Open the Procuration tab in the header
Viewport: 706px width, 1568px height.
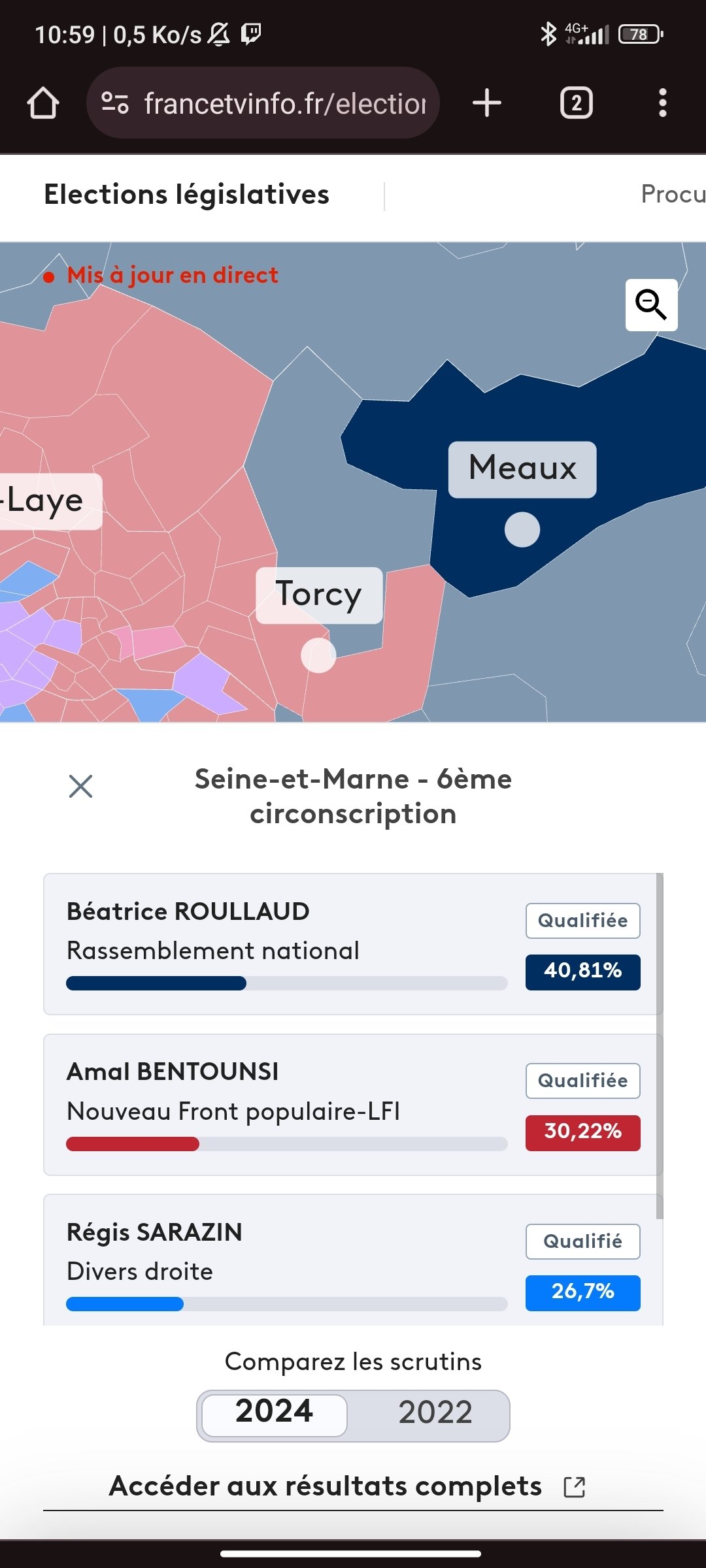[x=673, y=194]
